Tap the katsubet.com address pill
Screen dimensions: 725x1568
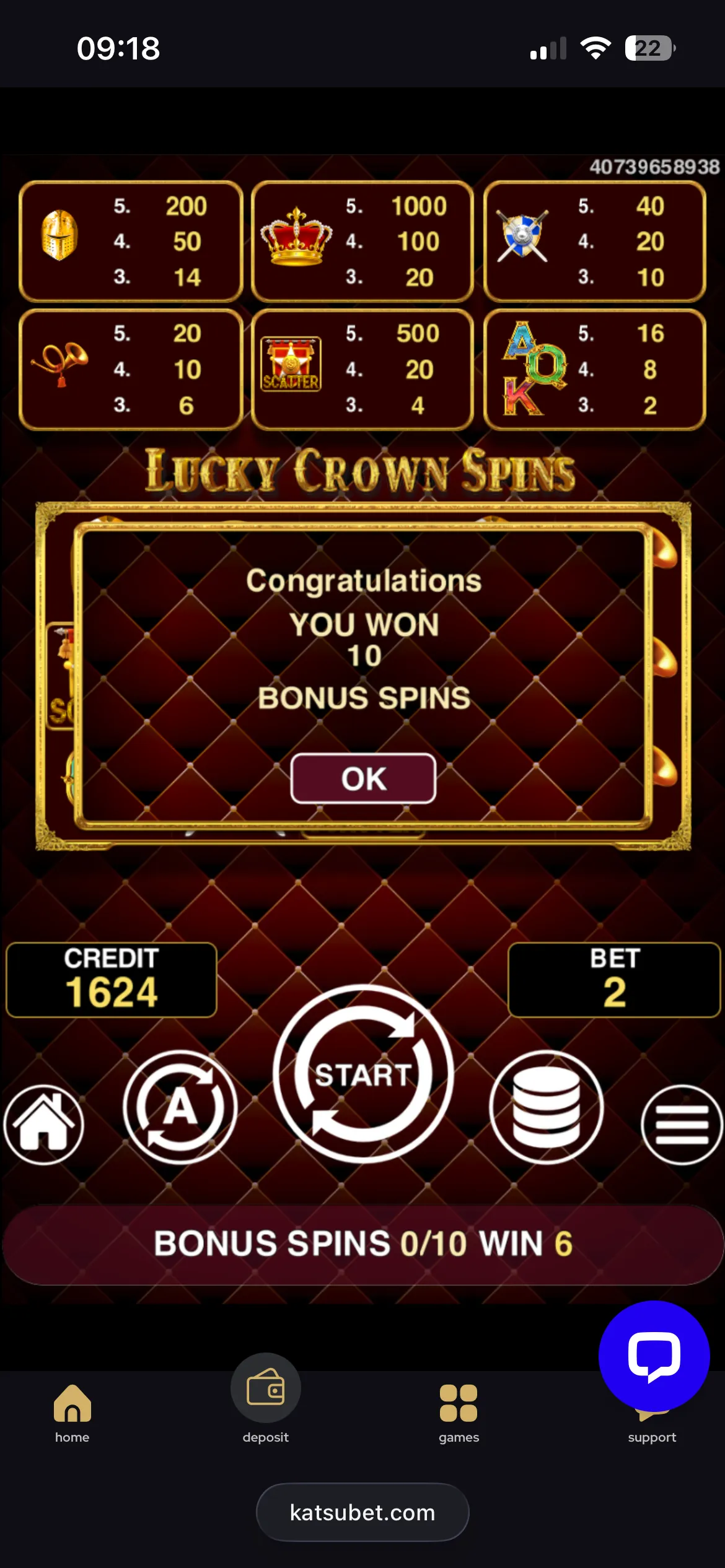click(x=362, y=1512)
